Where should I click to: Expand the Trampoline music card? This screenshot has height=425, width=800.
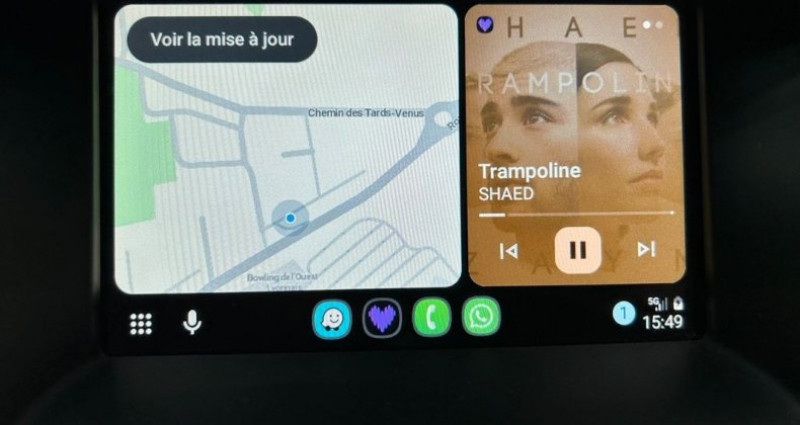576,110
